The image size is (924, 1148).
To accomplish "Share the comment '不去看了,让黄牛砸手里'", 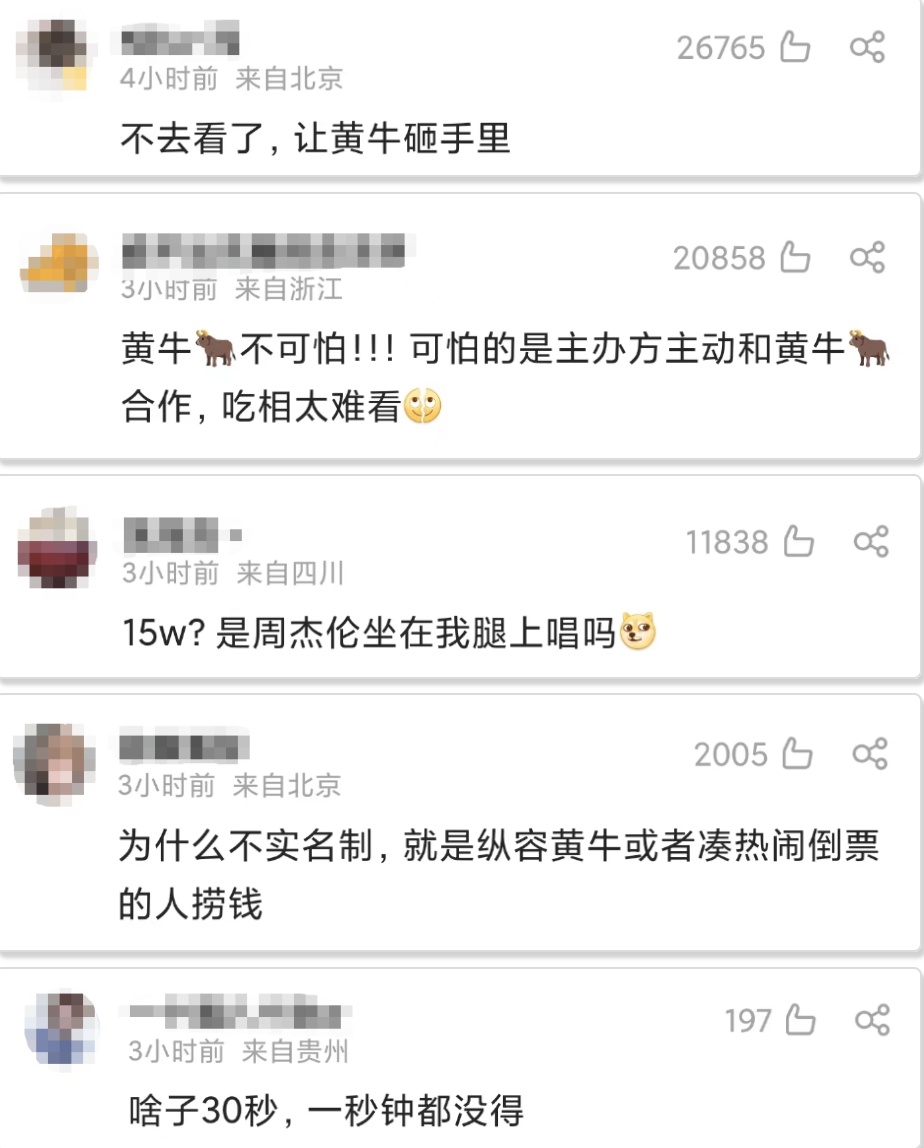I will pos(867,48).
